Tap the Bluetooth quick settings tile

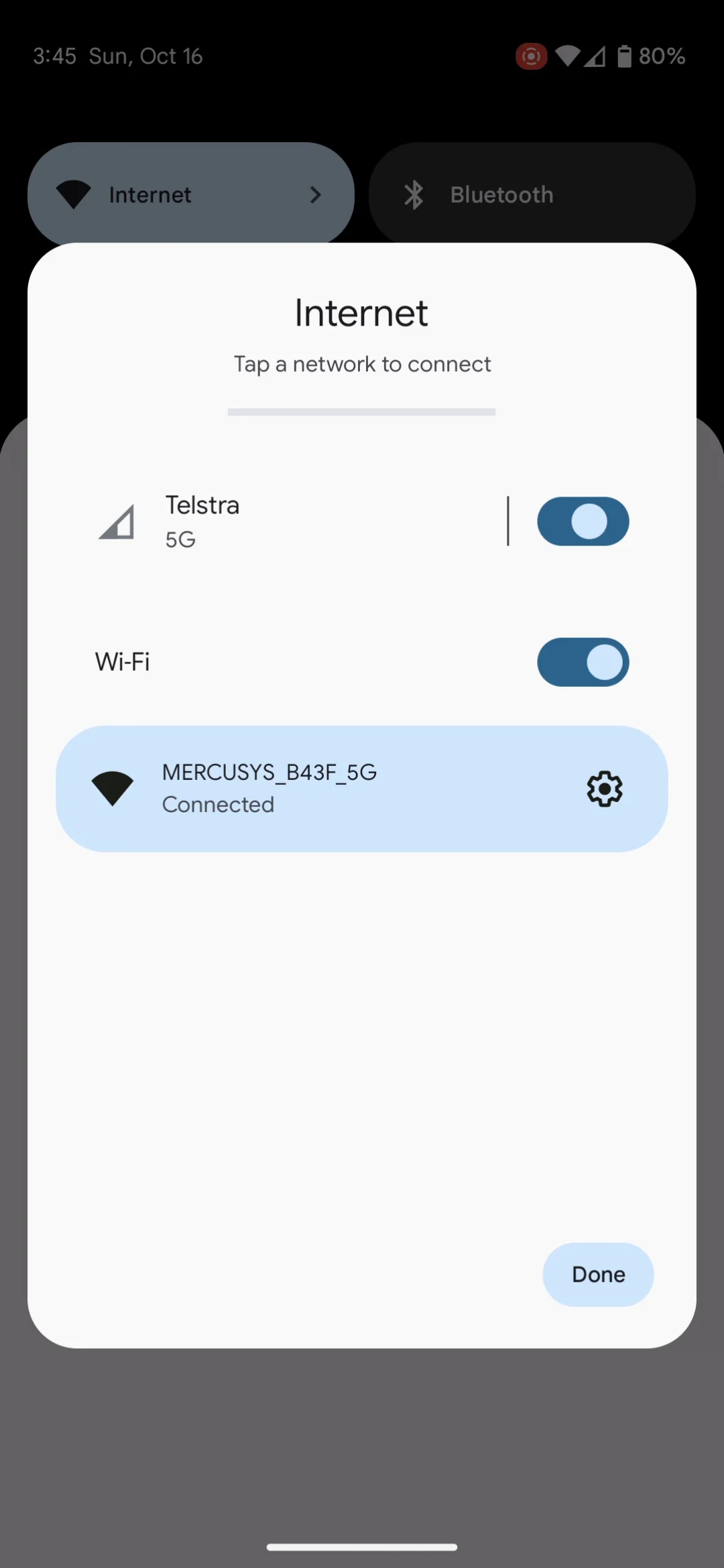(532, 194)
